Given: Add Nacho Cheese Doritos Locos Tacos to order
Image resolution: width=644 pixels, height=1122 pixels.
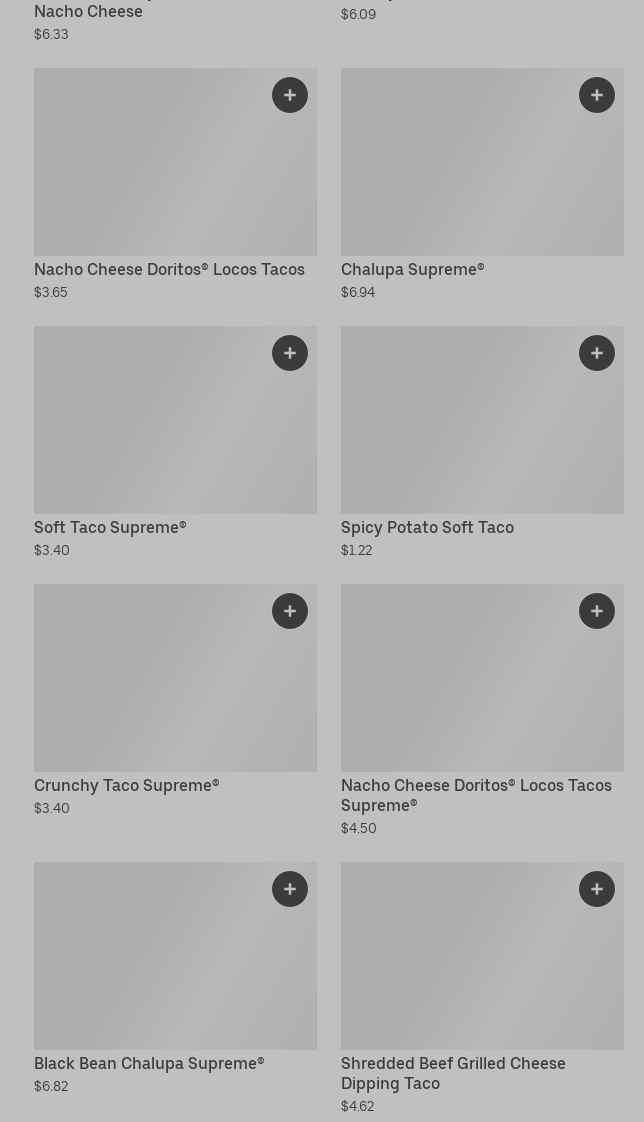Looking at the screenshot, I should [290, 95].
